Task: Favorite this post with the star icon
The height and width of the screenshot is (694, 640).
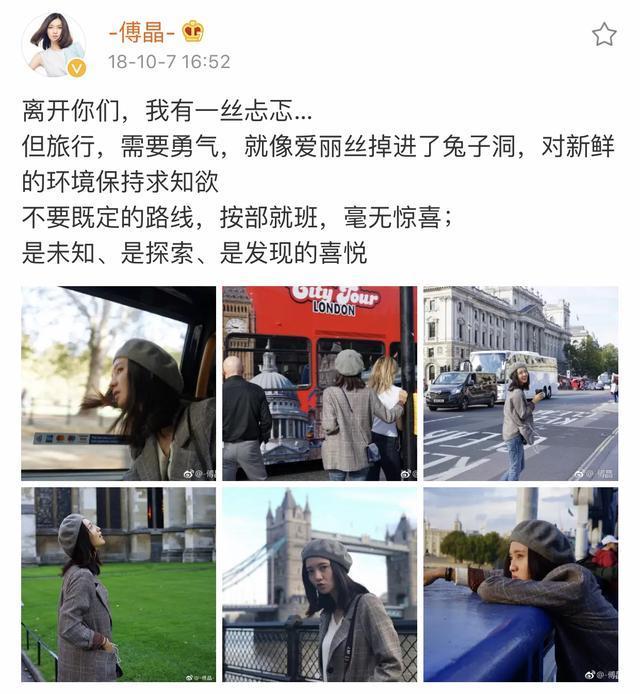Action: [x=604, y=35]
